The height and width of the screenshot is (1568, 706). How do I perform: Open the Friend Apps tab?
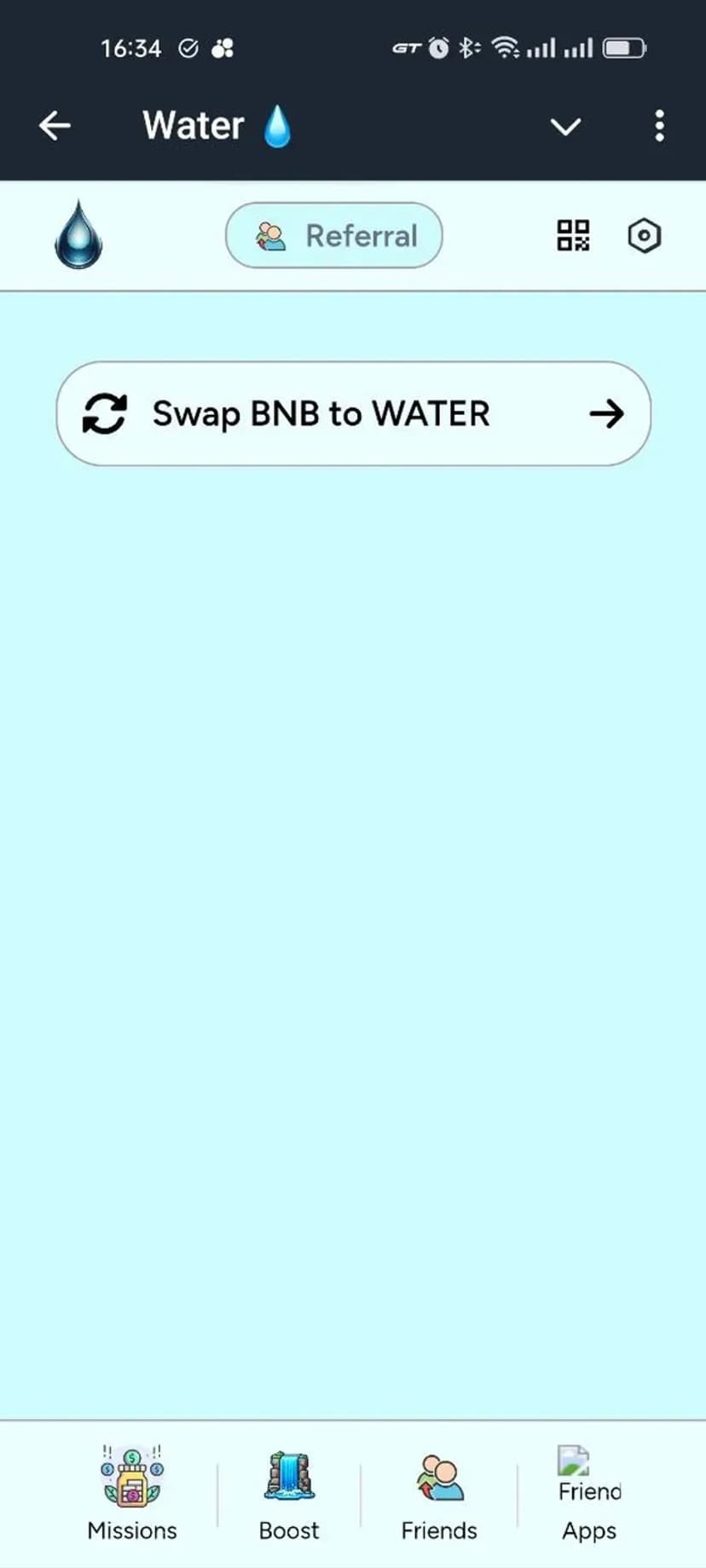coord(589,1493)
